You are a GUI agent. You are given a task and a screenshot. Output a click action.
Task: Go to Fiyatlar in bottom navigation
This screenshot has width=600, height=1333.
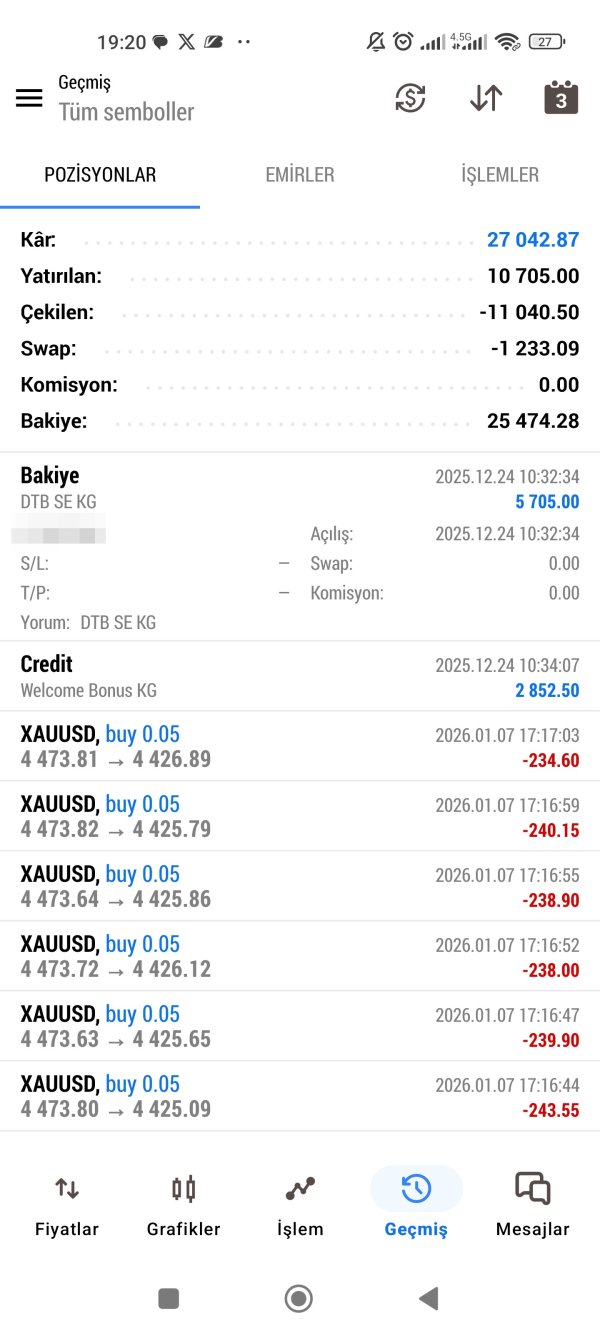[x=67, y=1205]
